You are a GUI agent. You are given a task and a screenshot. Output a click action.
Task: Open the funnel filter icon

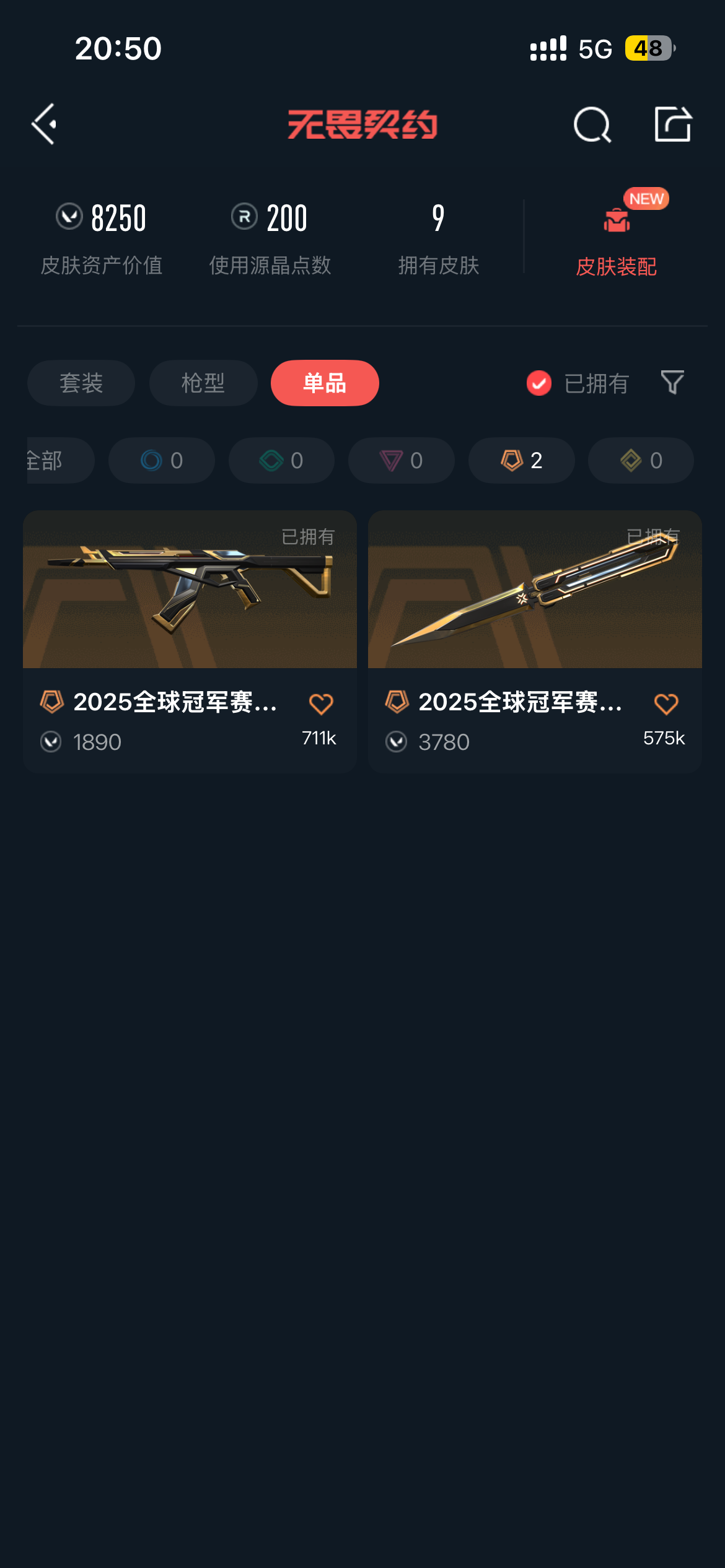pos(672,383)
